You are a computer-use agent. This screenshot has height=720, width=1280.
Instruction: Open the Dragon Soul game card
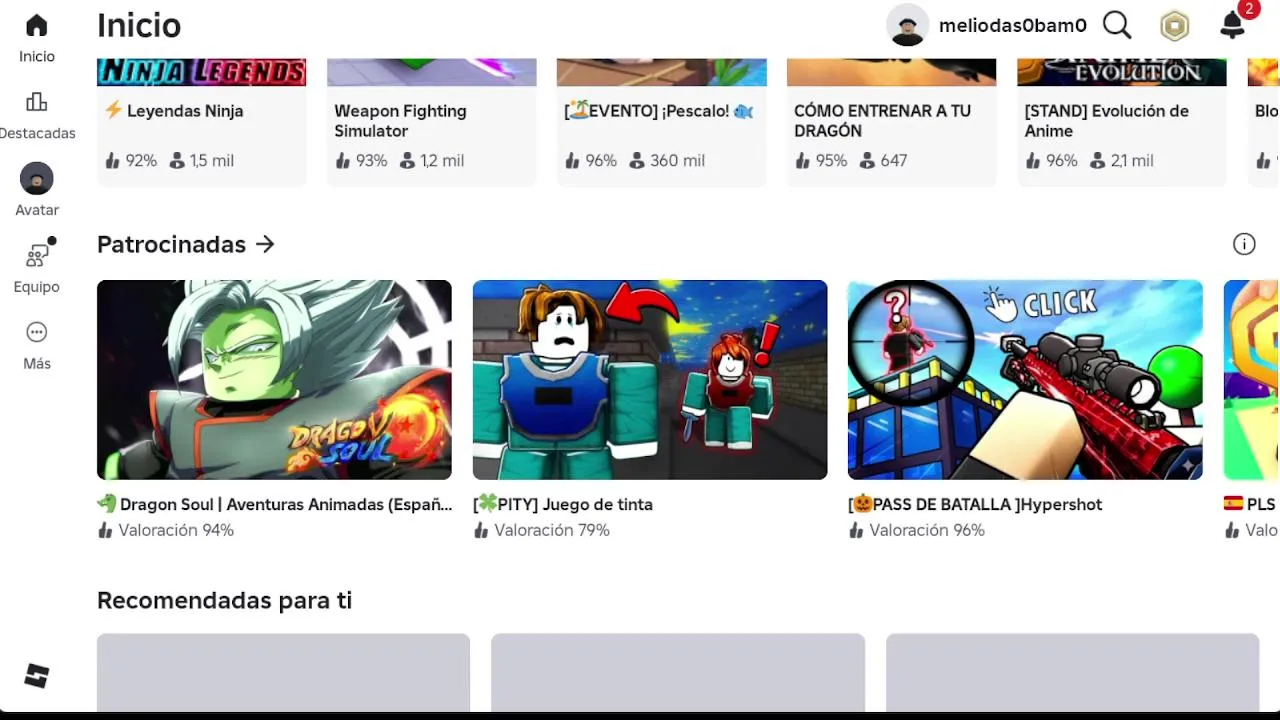point(274,380)
